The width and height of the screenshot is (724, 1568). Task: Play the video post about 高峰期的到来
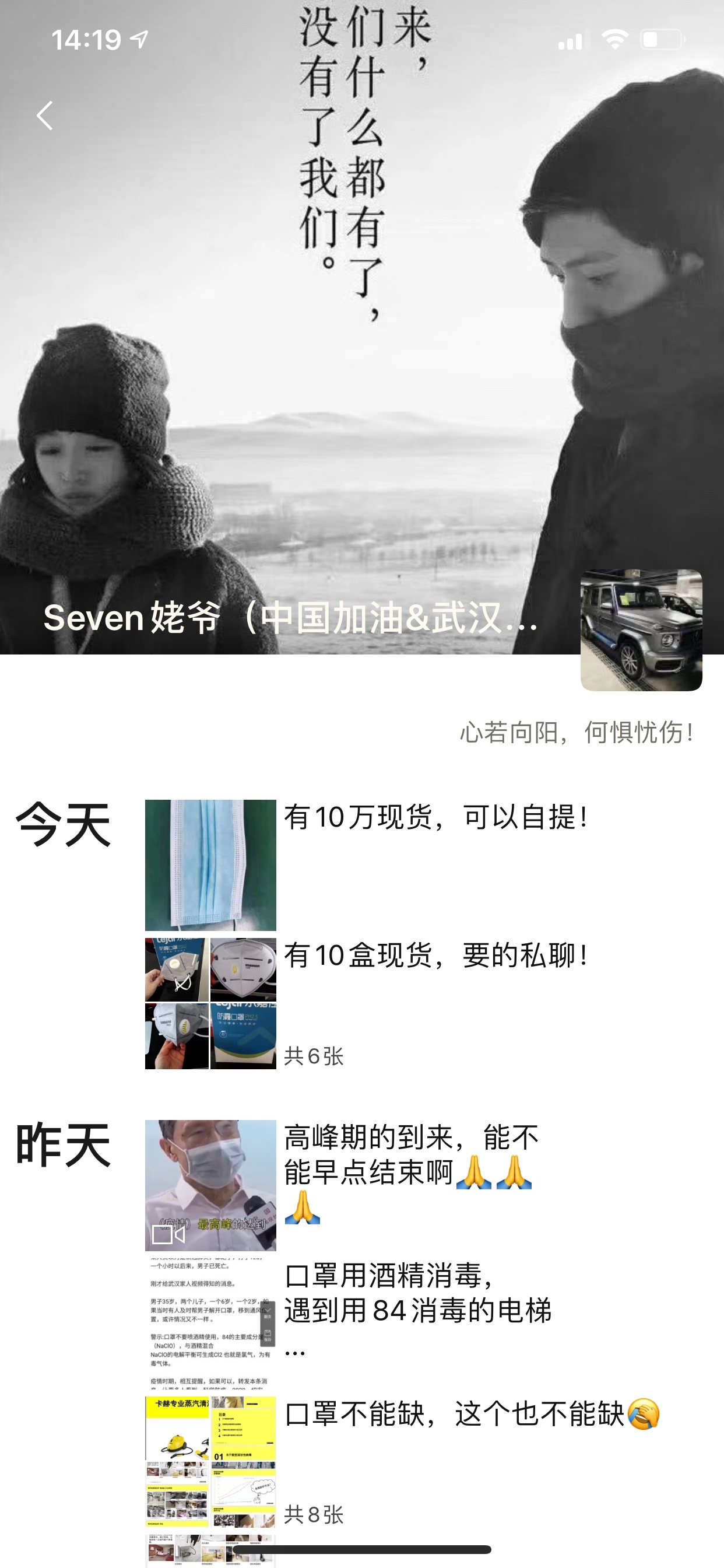(210, 1185)
